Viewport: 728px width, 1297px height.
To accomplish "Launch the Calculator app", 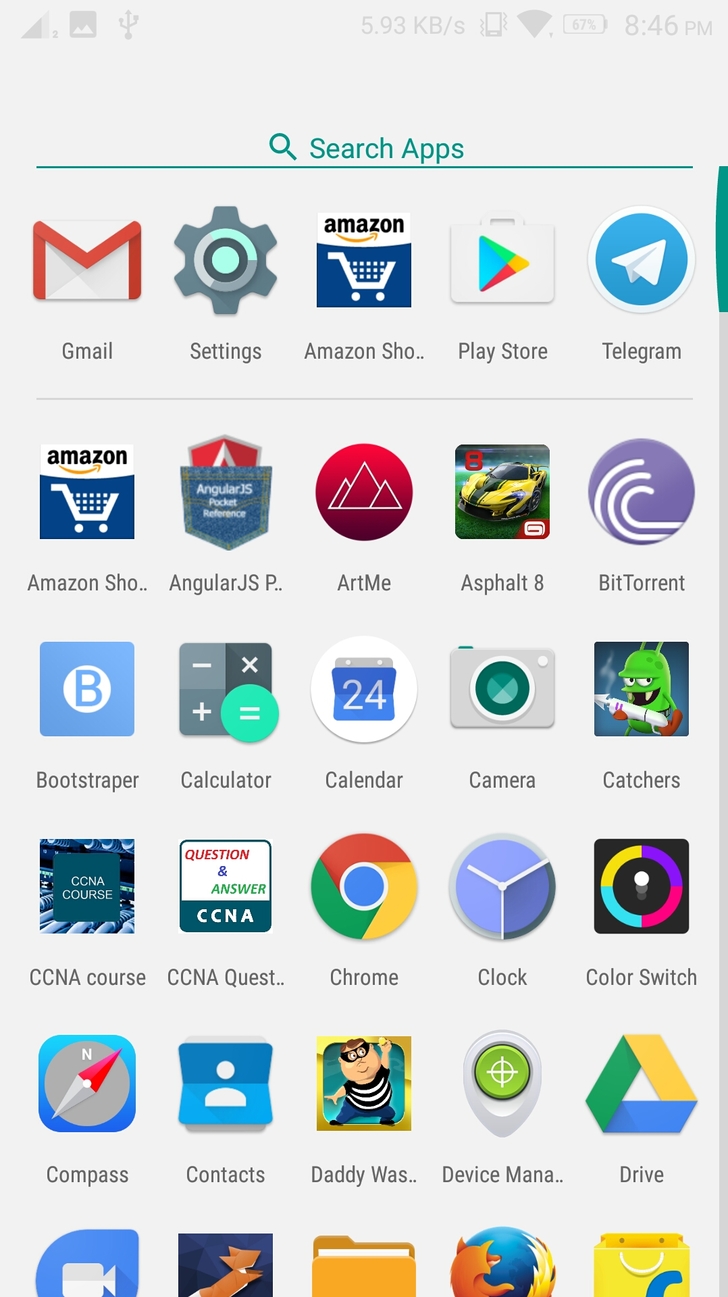I will pyautogui.click(x=225, y=689).
